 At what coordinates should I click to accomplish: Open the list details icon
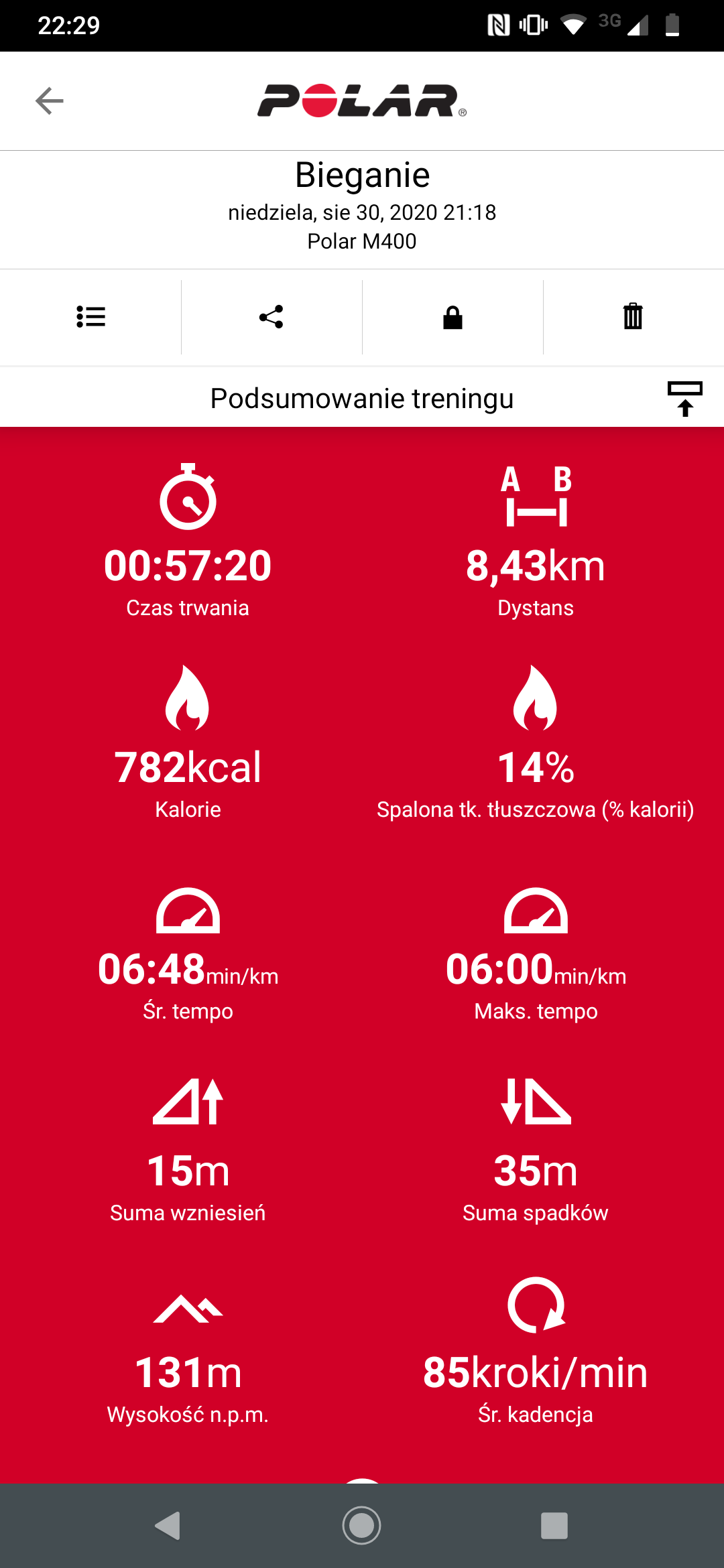[90, 317]
